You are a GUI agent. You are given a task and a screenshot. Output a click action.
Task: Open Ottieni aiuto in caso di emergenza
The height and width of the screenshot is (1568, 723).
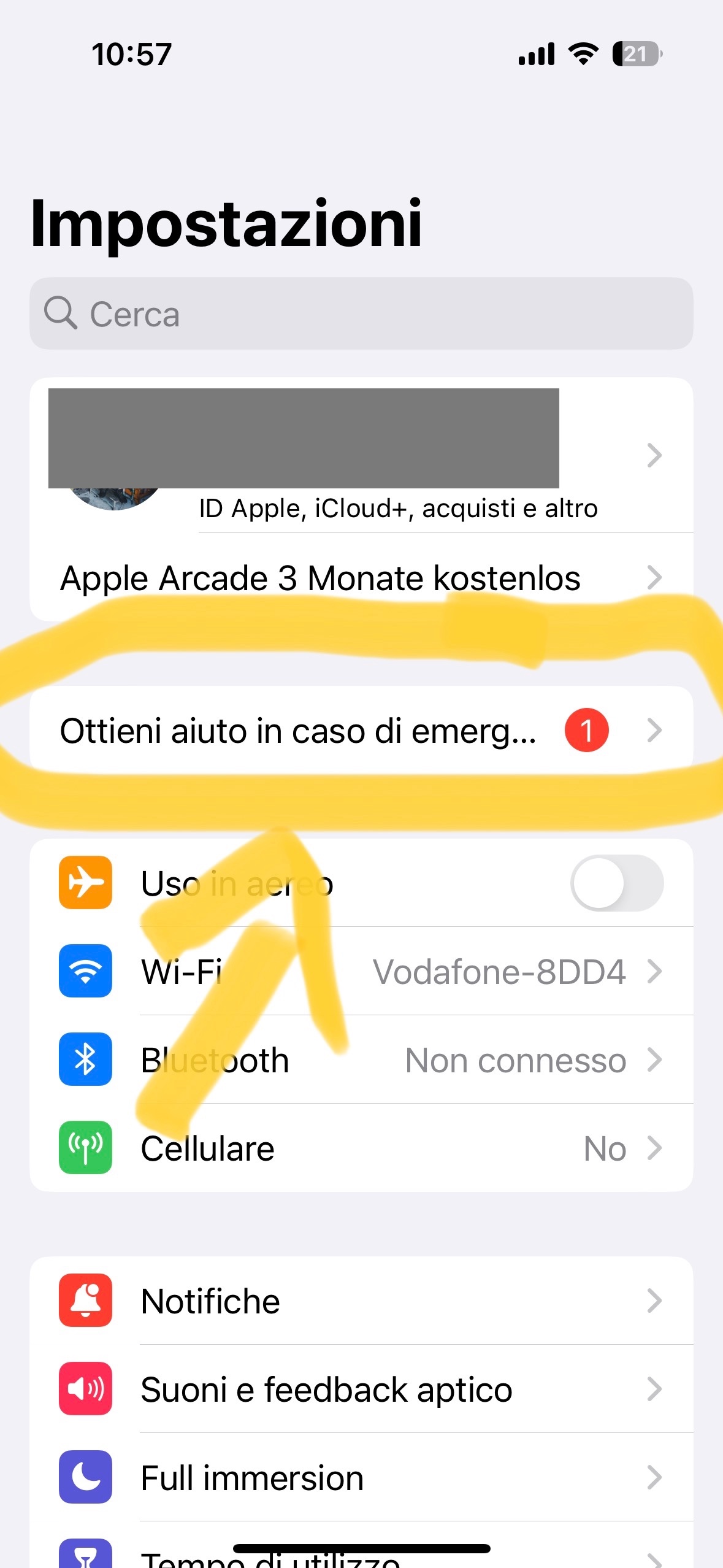[x=361, y=730]
